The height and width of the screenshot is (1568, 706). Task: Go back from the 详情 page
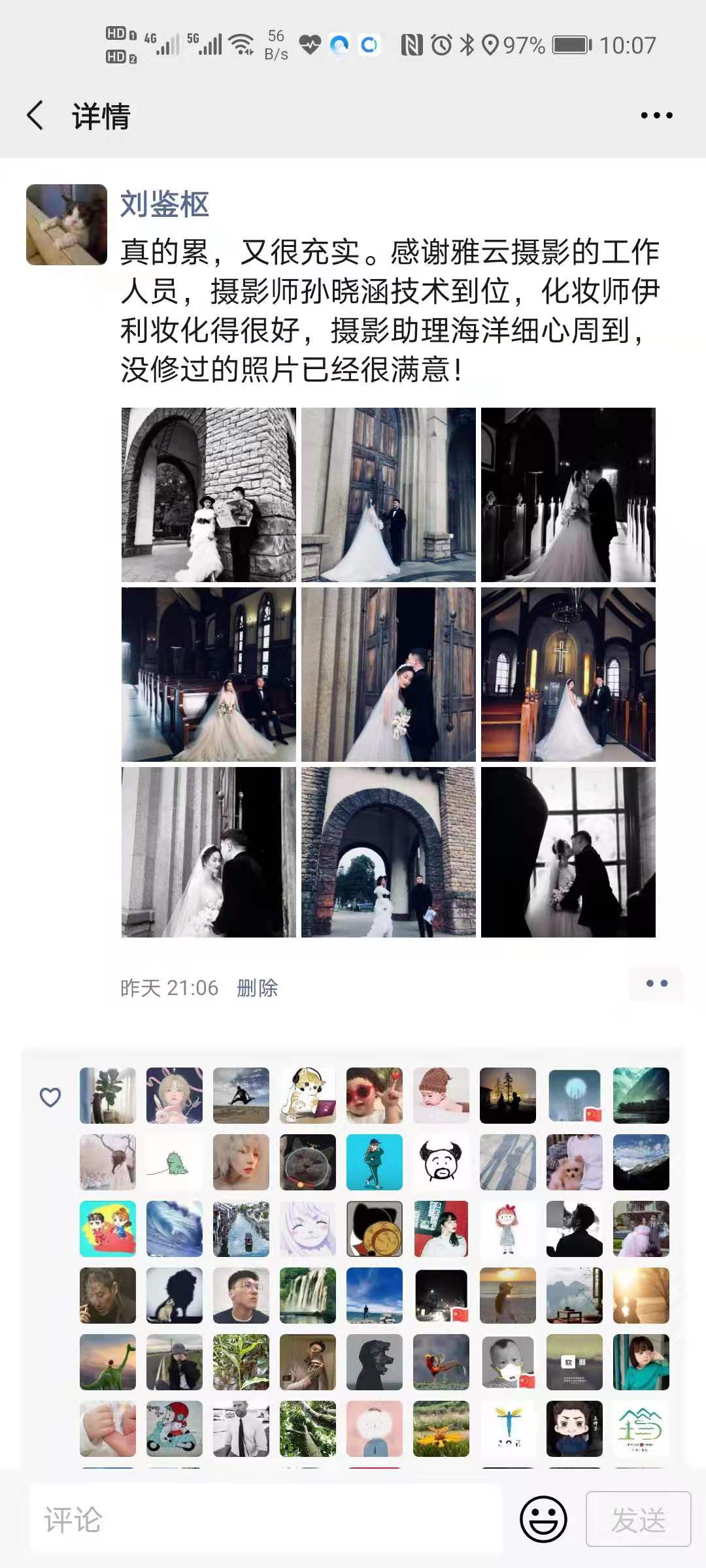36,116
